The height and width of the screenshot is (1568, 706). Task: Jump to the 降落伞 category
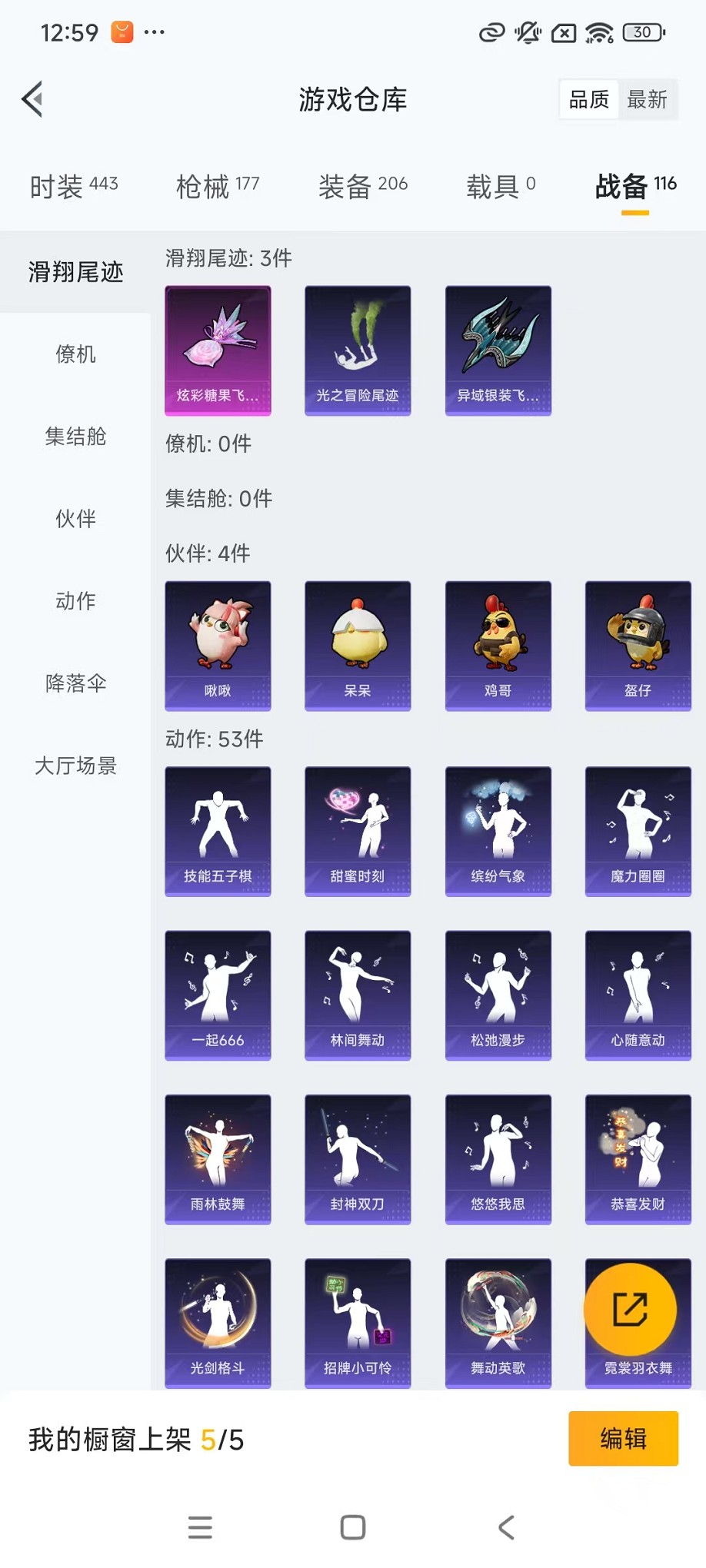click(75, 683)
